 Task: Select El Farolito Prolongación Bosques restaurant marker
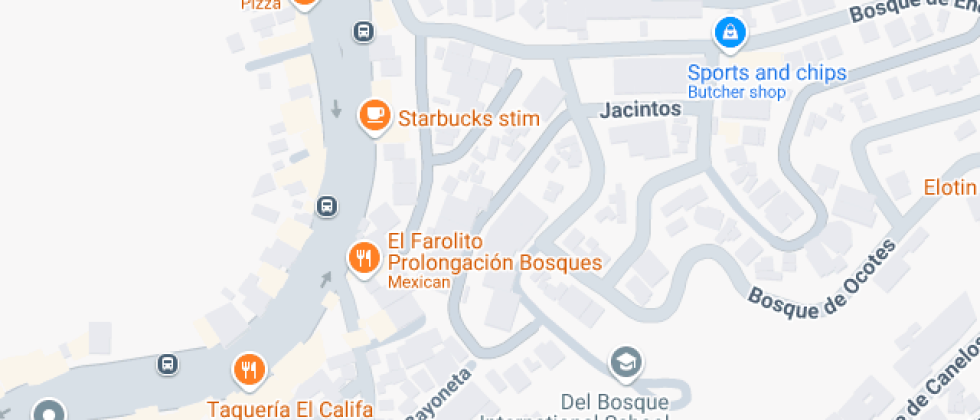(x=362, y=259)
